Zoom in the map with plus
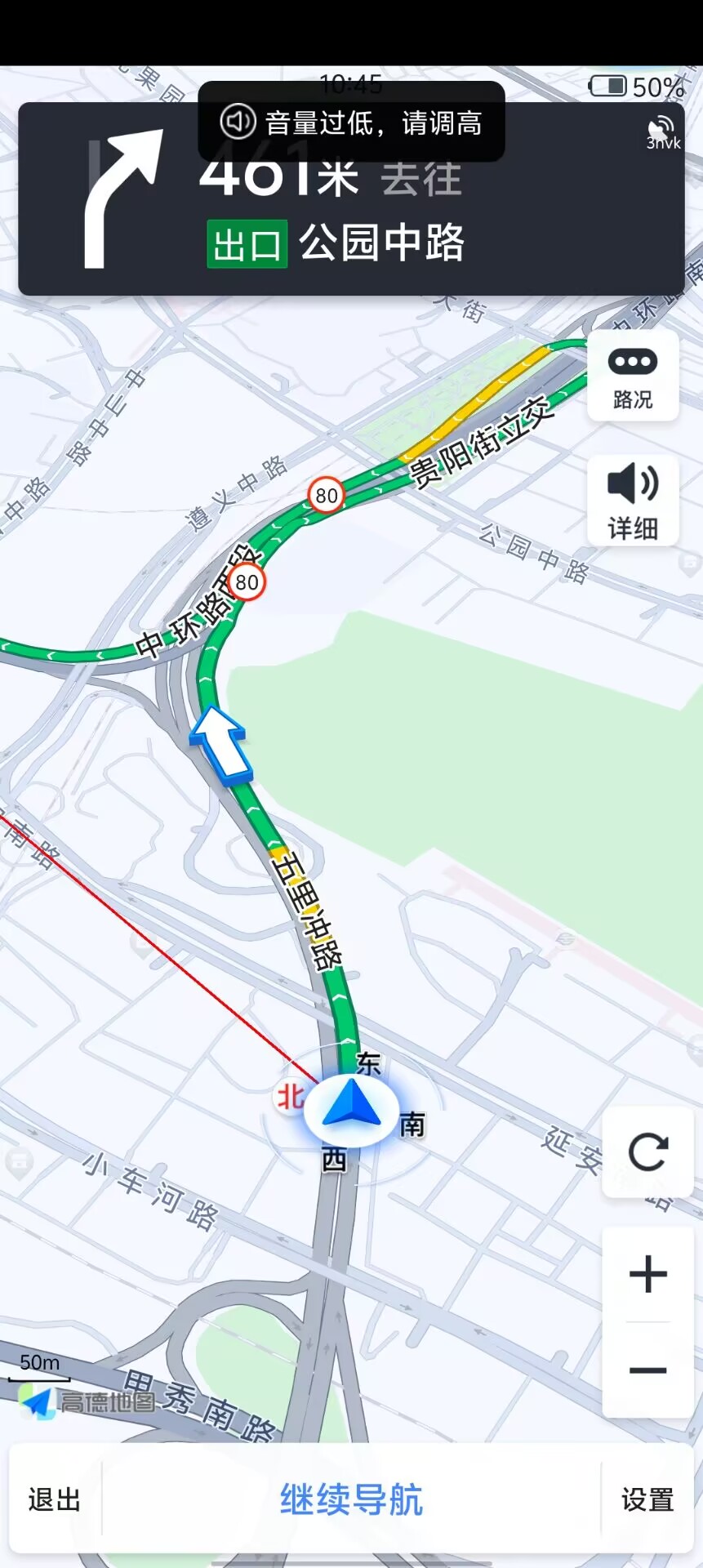This screenshot has width=703, height=1568. tap(648, 1274)
